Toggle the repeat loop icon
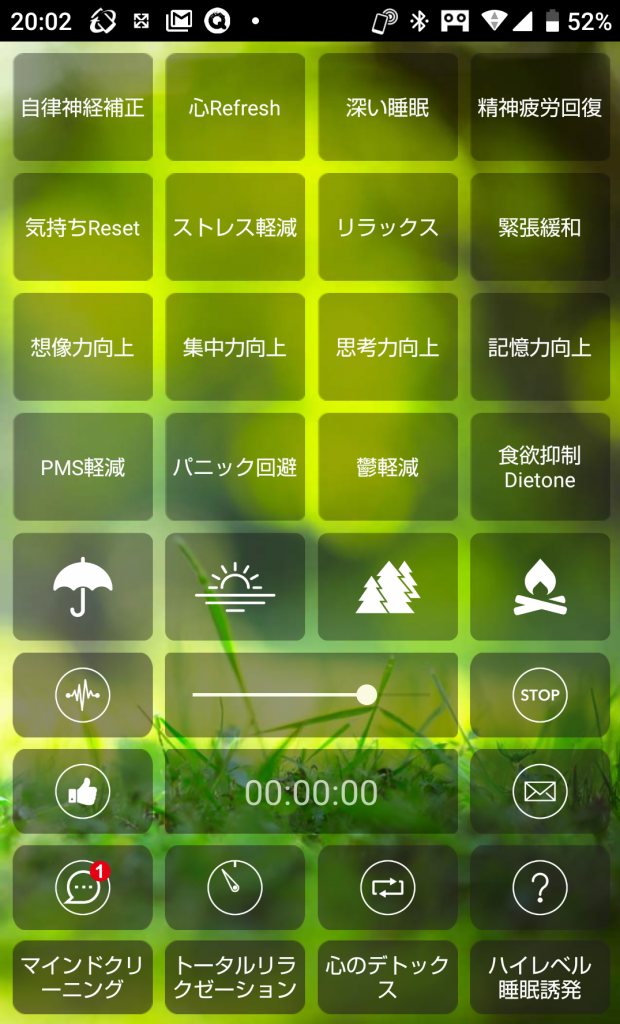 (388, 887)
